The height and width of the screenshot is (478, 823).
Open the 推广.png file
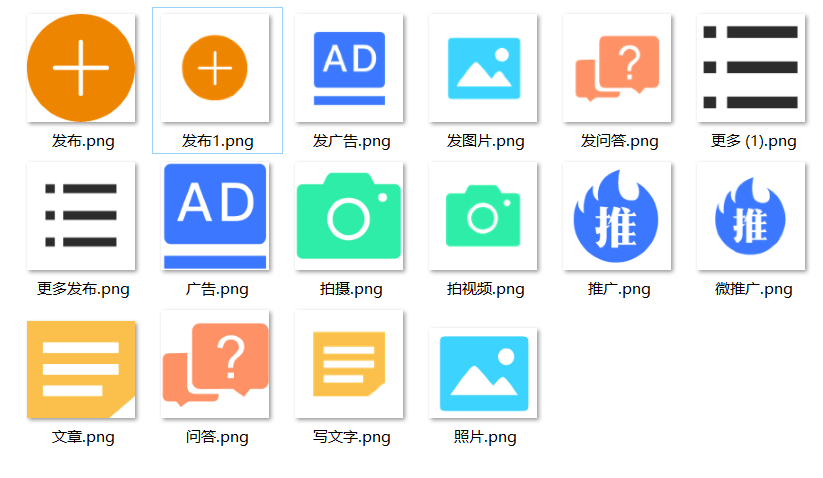click(617, 216)
